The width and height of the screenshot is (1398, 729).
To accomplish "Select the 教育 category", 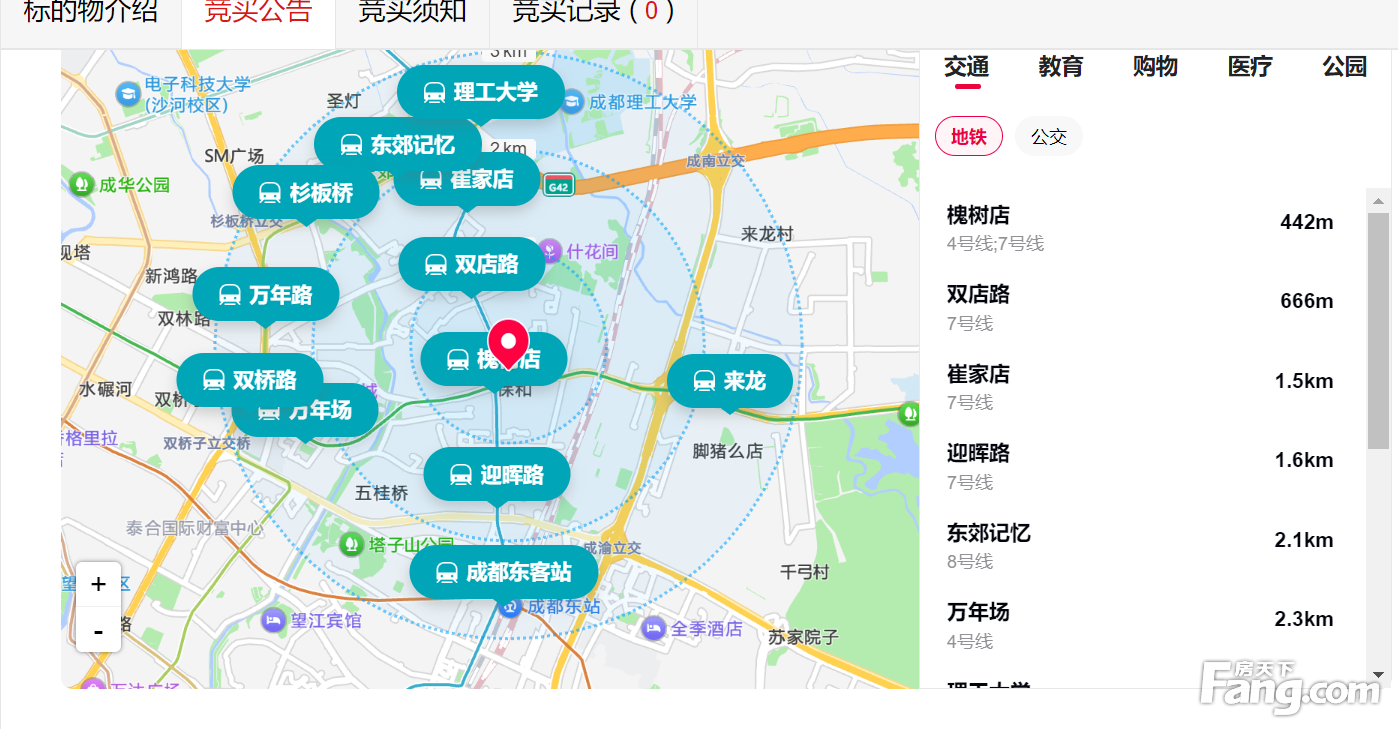I will [x=1060, y=67].
